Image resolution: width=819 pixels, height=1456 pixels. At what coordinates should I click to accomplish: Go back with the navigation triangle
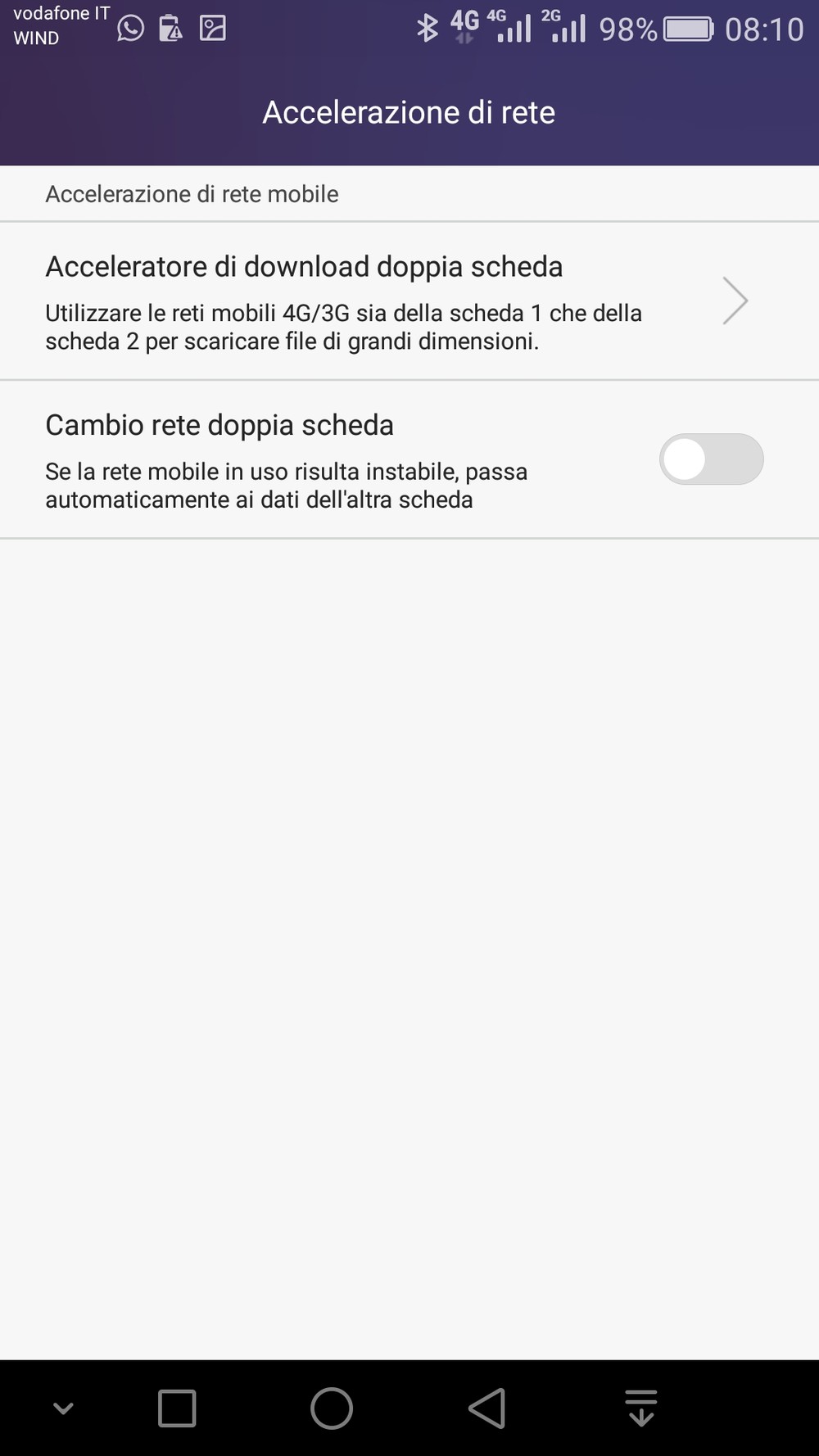486,1409
